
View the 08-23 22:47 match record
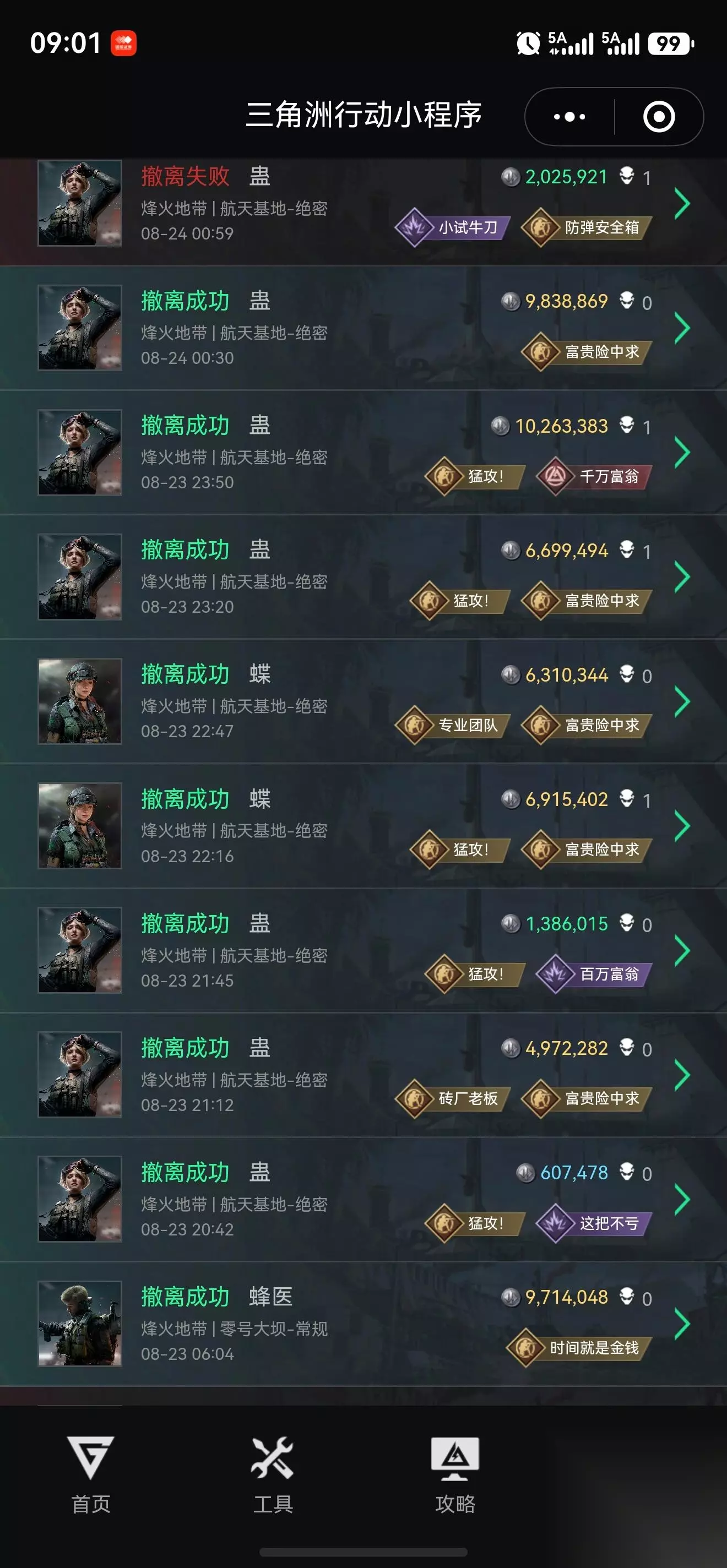[x=363, y=701]
